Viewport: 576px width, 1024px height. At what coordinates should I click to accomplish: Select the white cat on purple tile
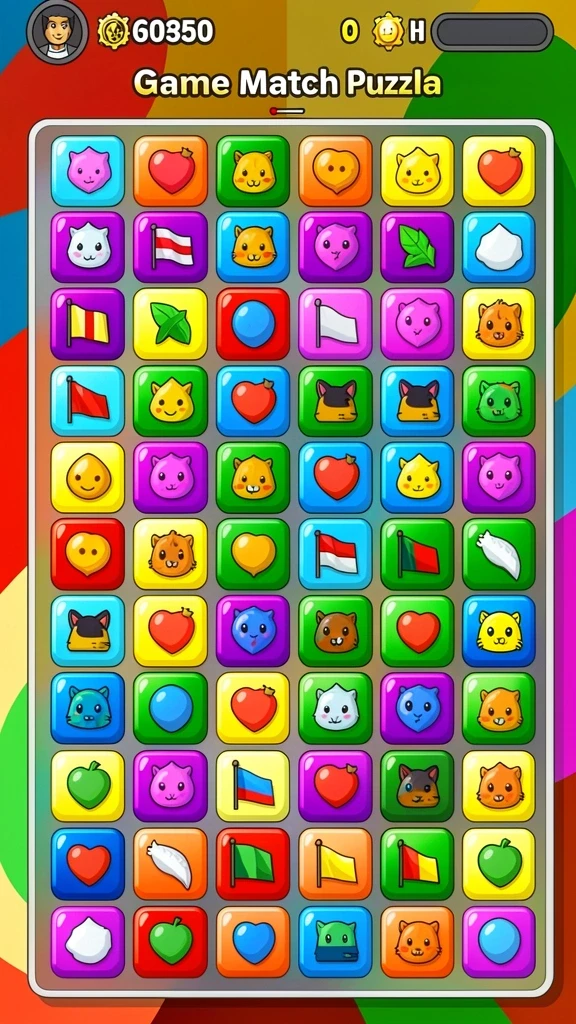[88, 247]
